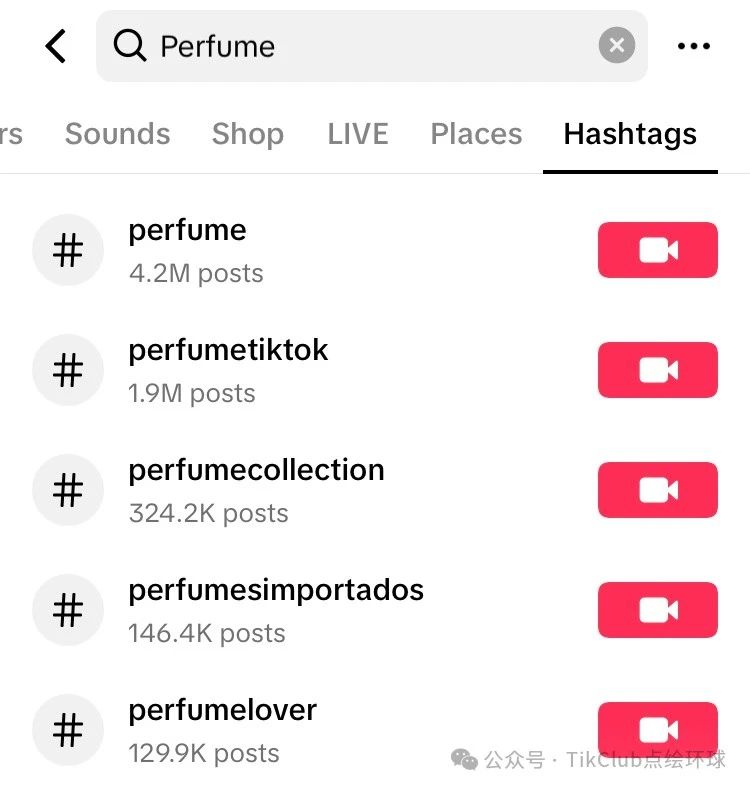Select the Hashtags tab
The width and height of the screenshot is (750, 790).
click(x=630, y=134)
